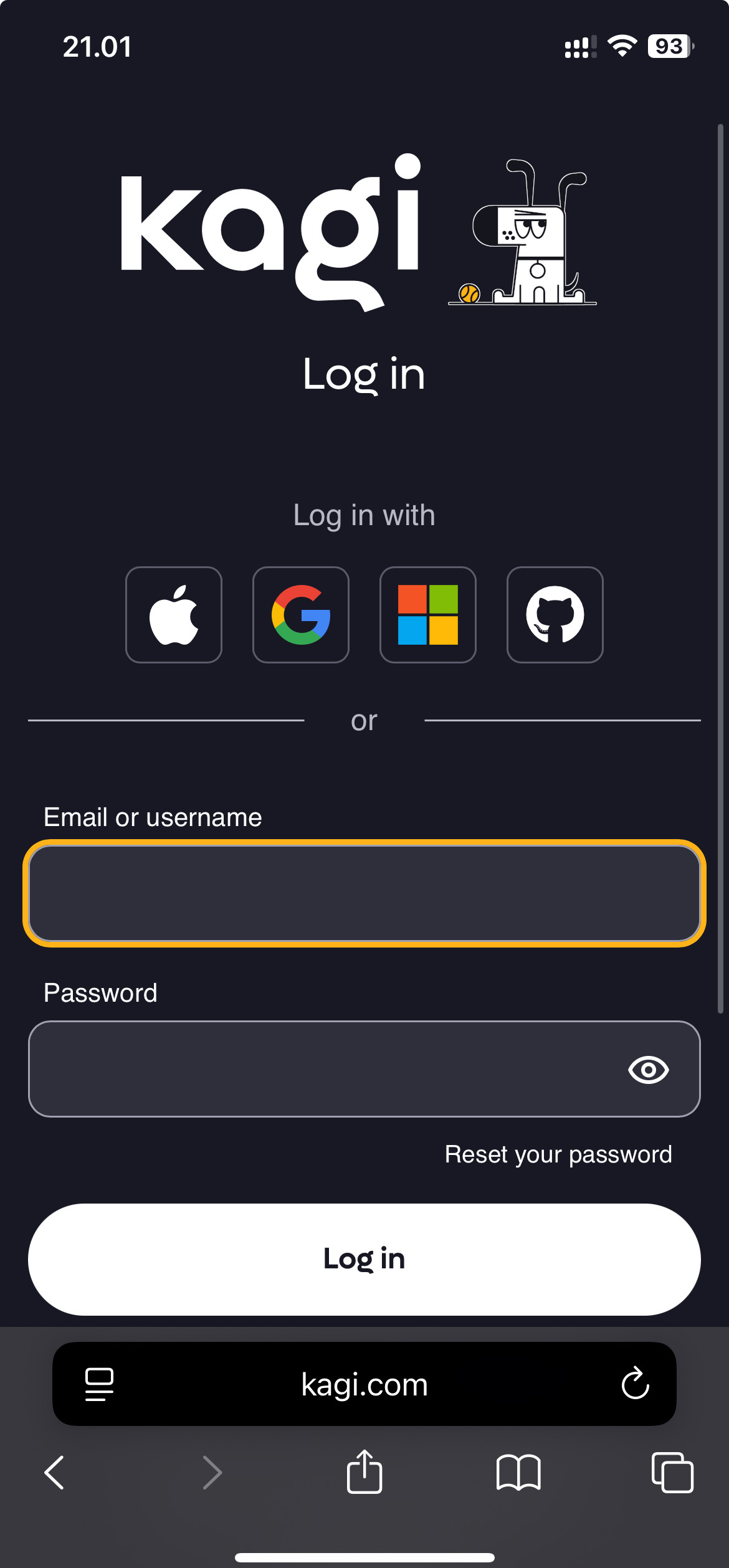Open the kagi.com address bar
The width and height of the screenshot is (729, 1568).
(364, 1384)
